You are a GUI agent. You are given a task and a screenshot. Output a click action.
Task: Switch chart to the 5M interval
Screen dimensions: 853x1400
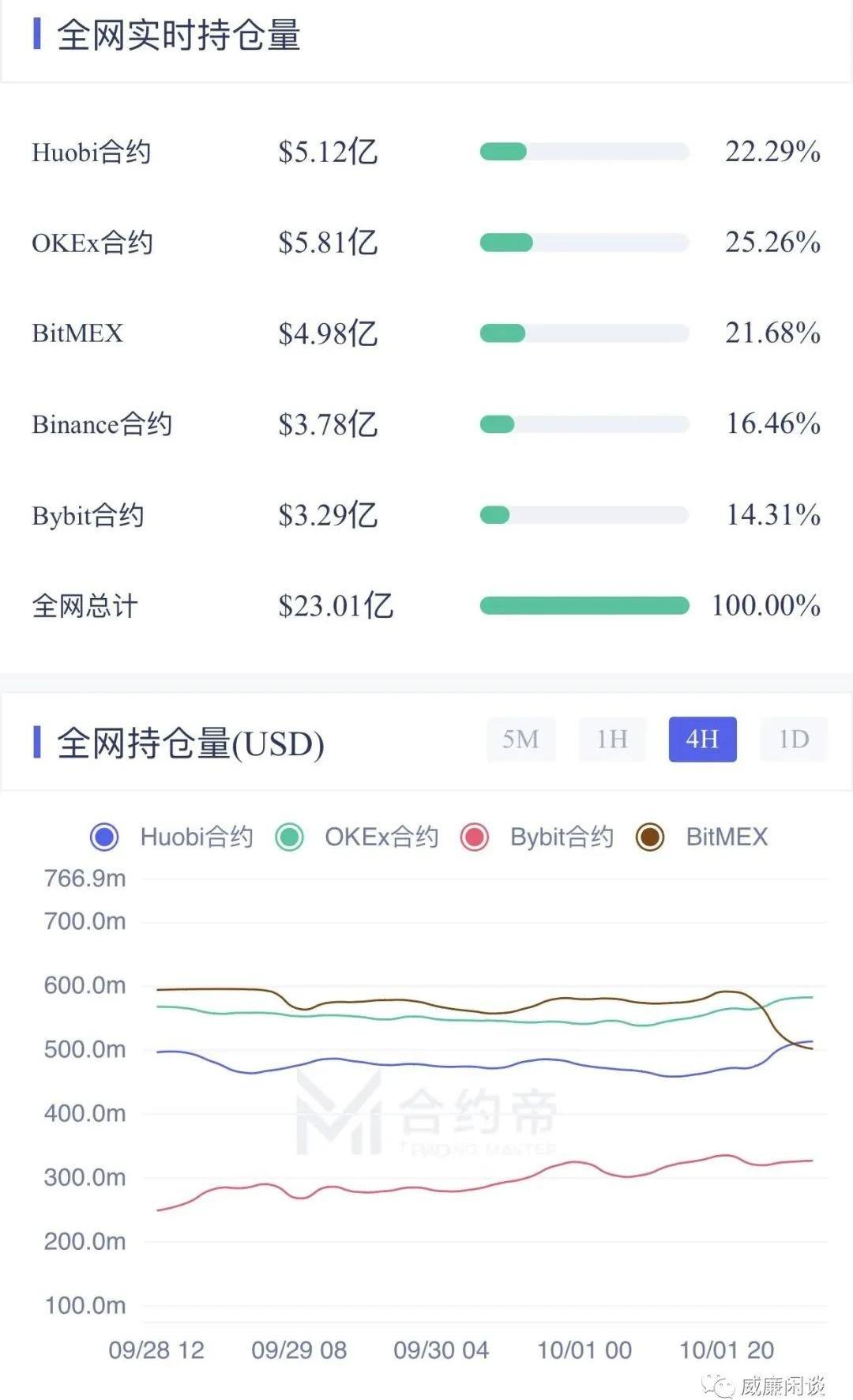click(520, 740)
